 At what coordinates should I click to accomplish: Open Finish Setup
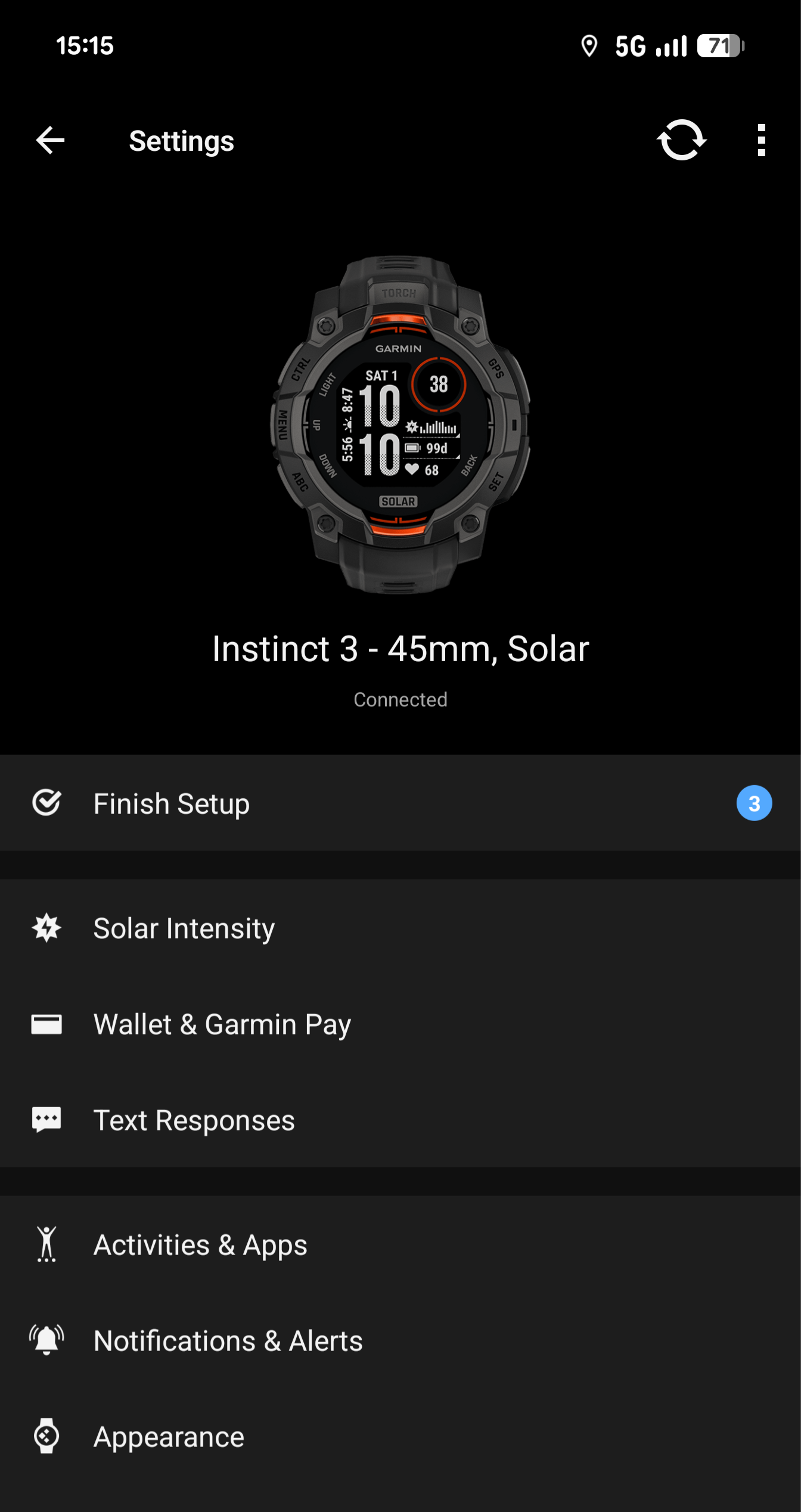(x=401, y=803)
